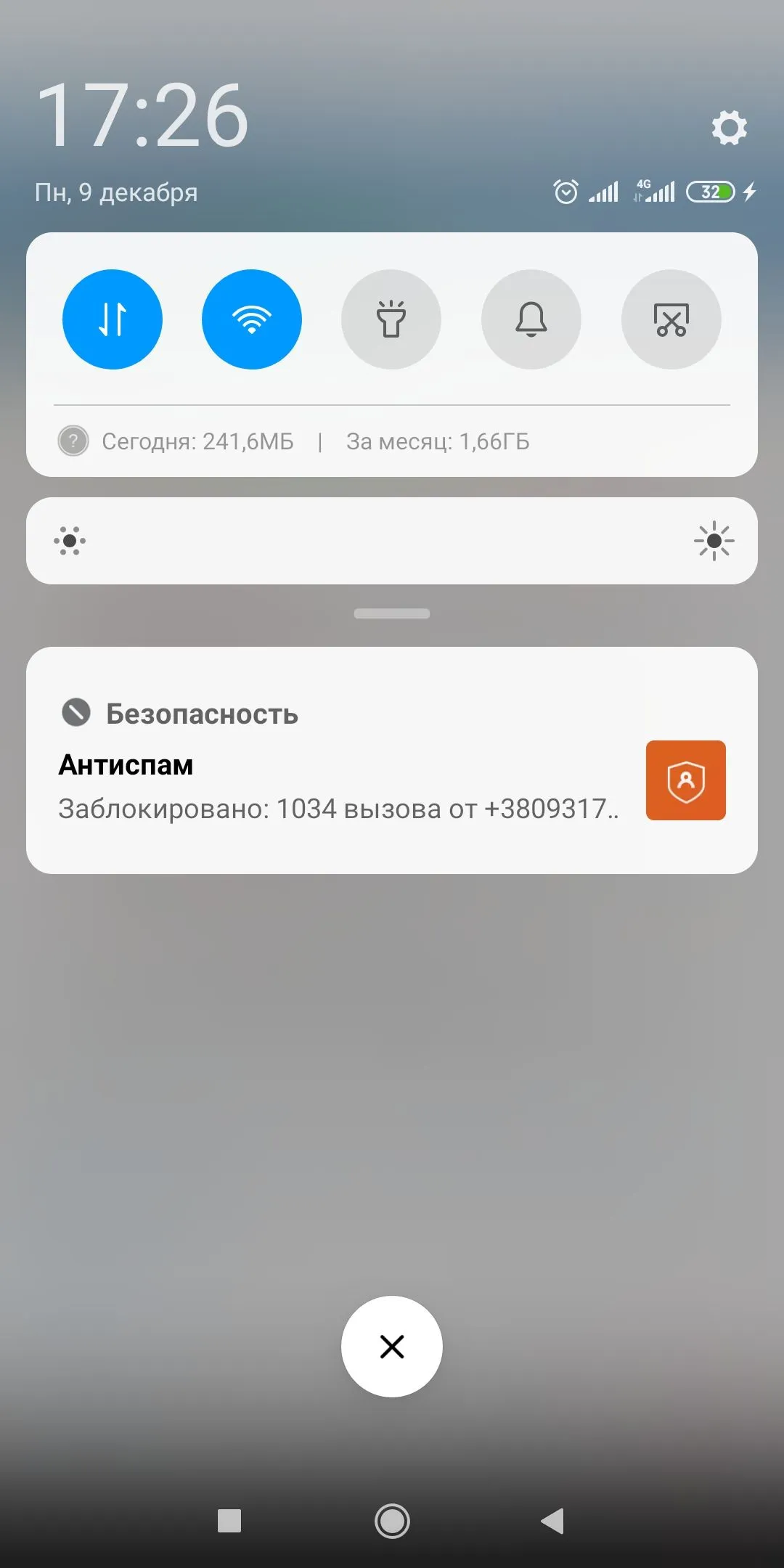Tap the brightness slider bar
Image resolution: width=784 pixels, height=1568 pixels.
[392, 541]
